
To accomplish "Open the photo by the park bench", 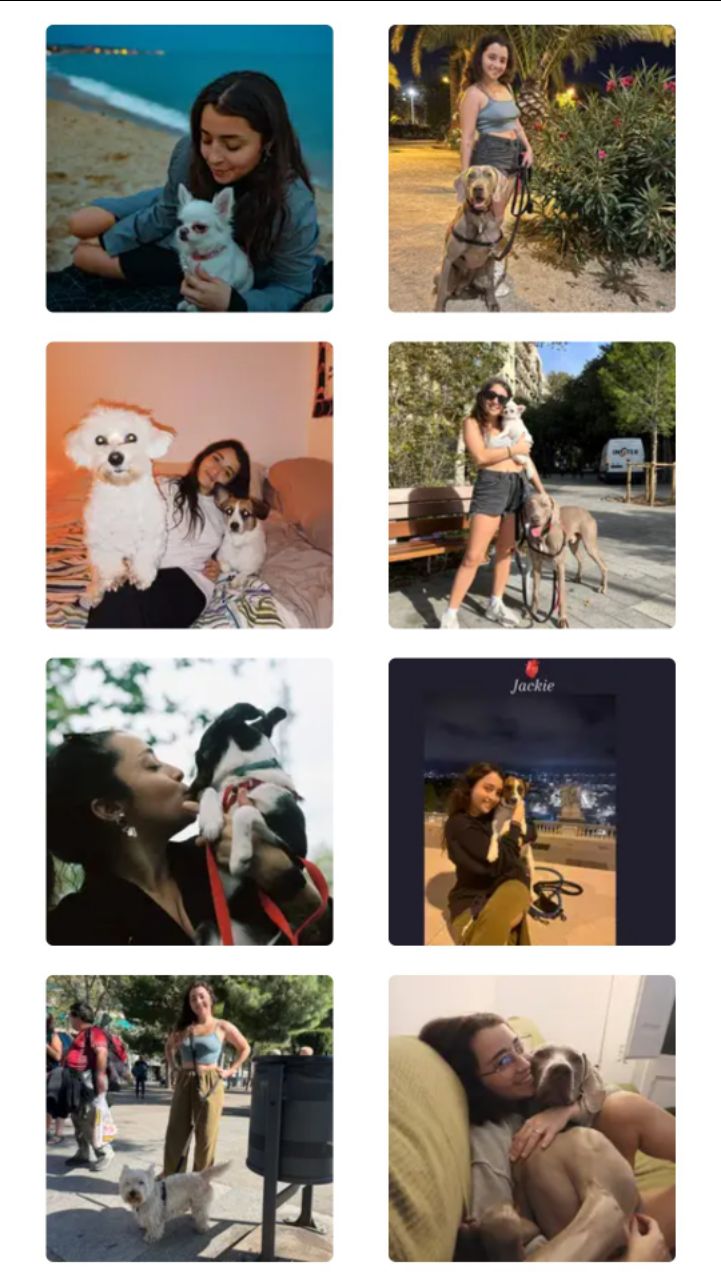I will [531, 485].
